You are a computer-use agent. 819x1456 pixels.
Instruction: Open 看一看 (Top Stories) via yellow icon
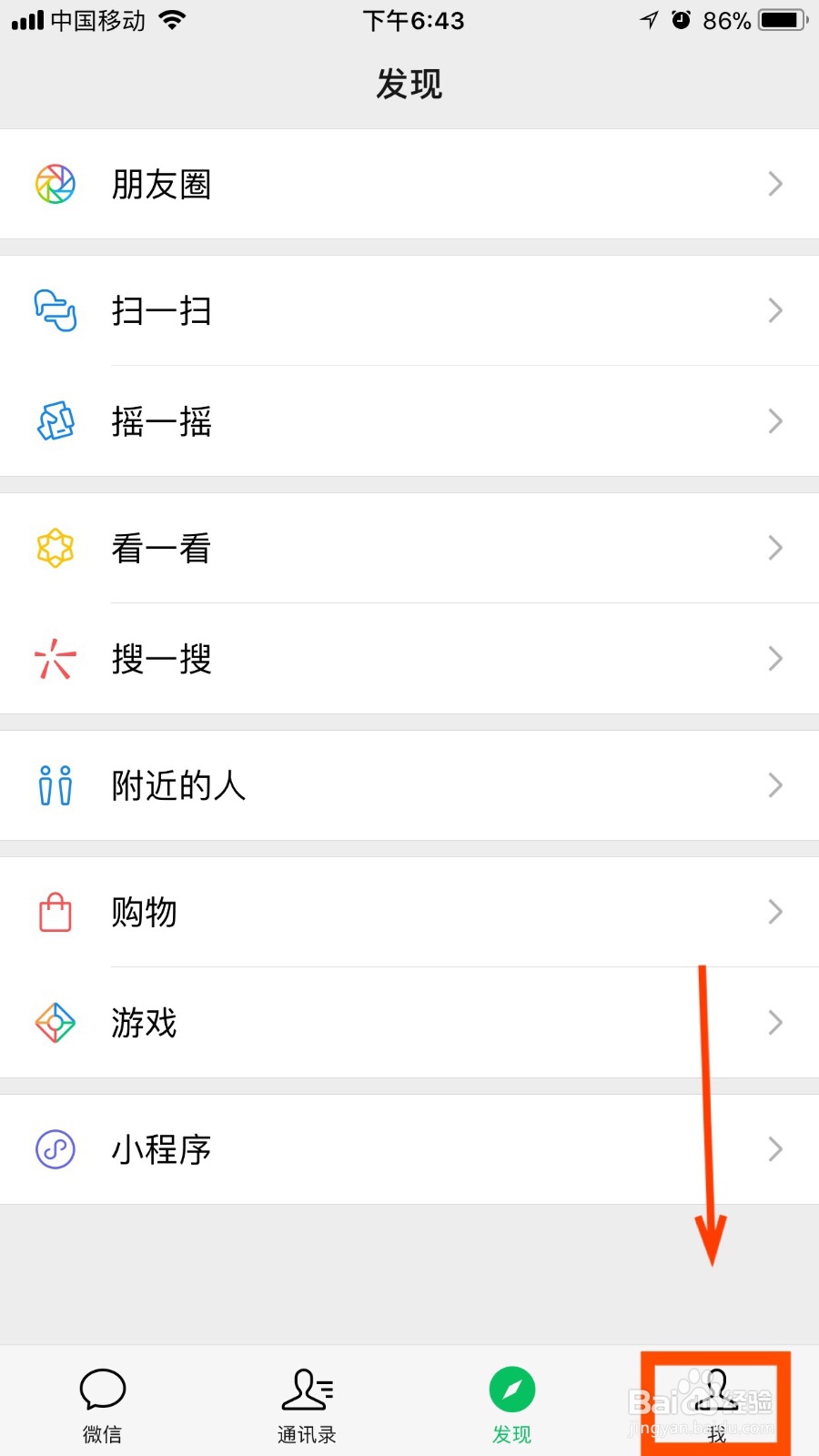pos(55,548)
